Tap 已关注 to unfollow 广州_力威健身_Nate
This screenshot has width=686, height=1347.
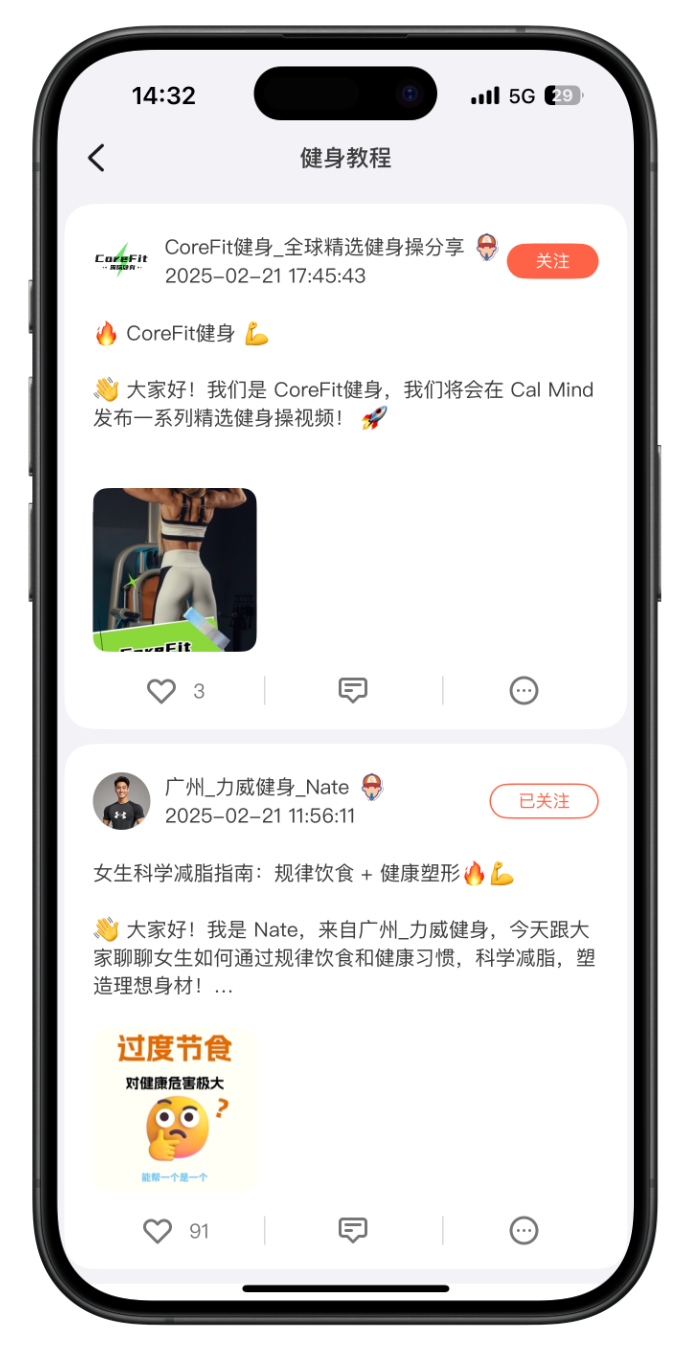543,801
